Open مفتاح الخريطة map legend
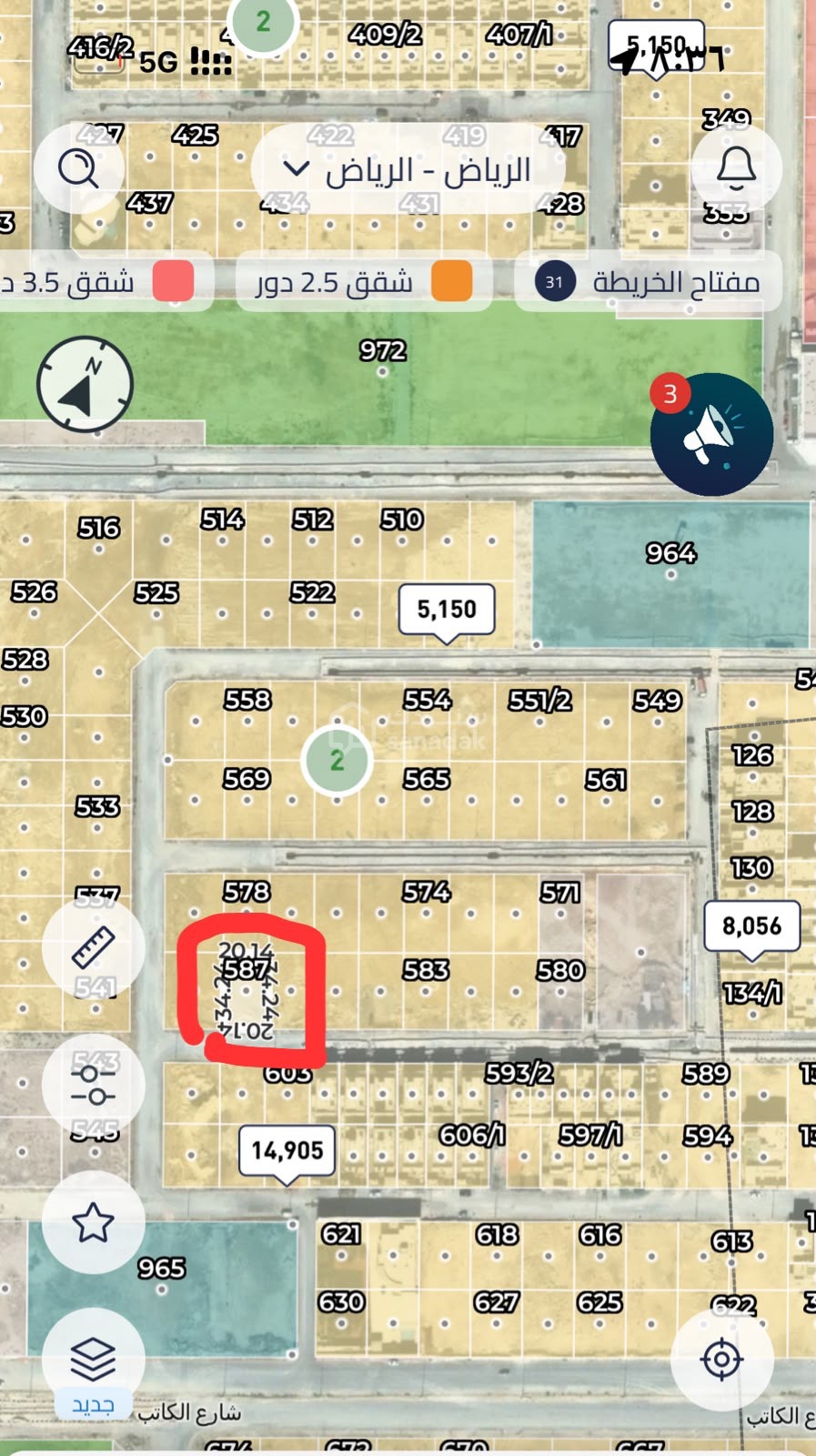816x1456 pixels. pyautogui.click(x=648, y=281)
